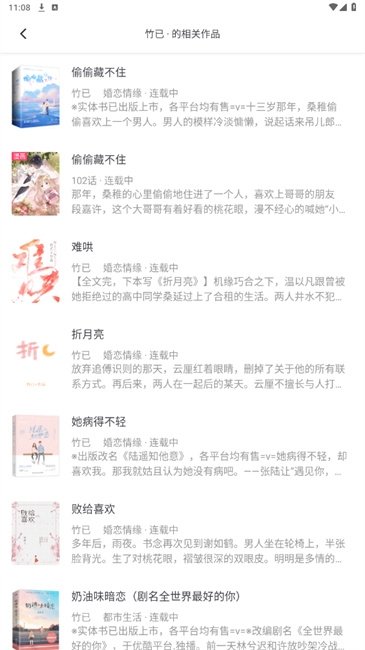365x650 pixels.
Task: Open the book 她病得不轻
Action: tap(182, 446)
